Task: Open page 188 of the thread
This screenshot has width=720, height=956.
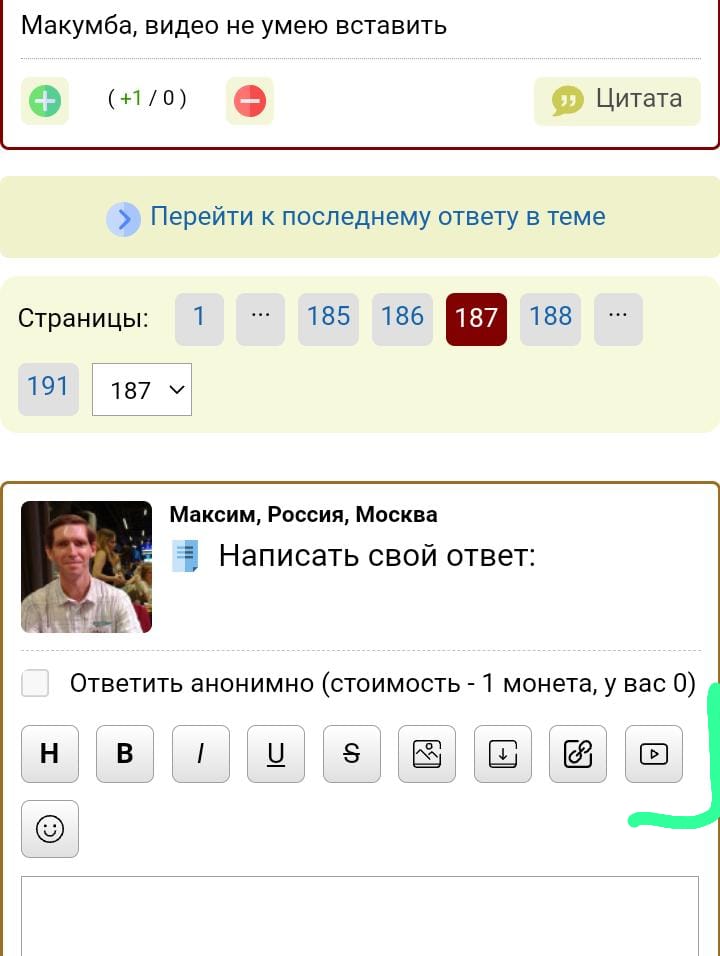Action: (550, 318)
